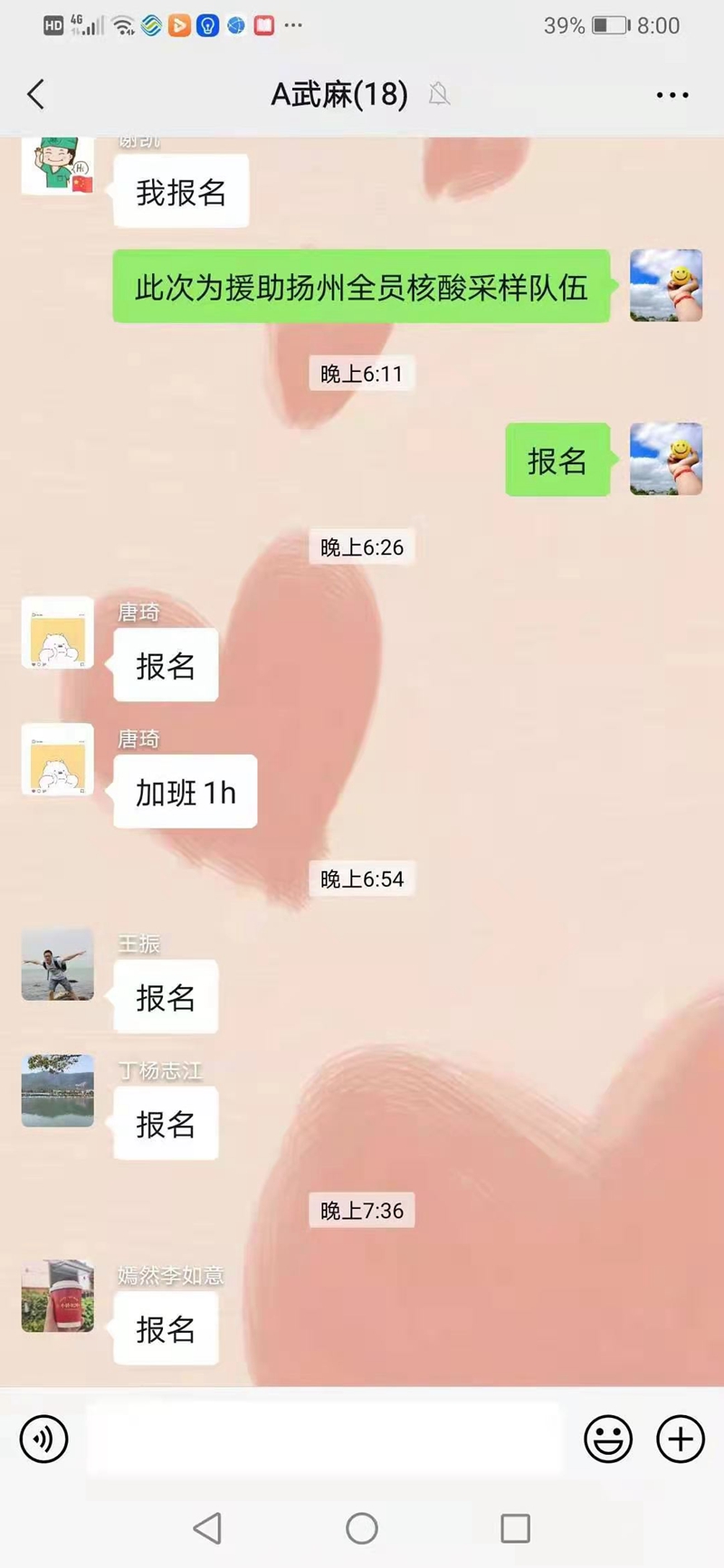Open 丁杨志江's profile avatar

[x=58, y=1091]
